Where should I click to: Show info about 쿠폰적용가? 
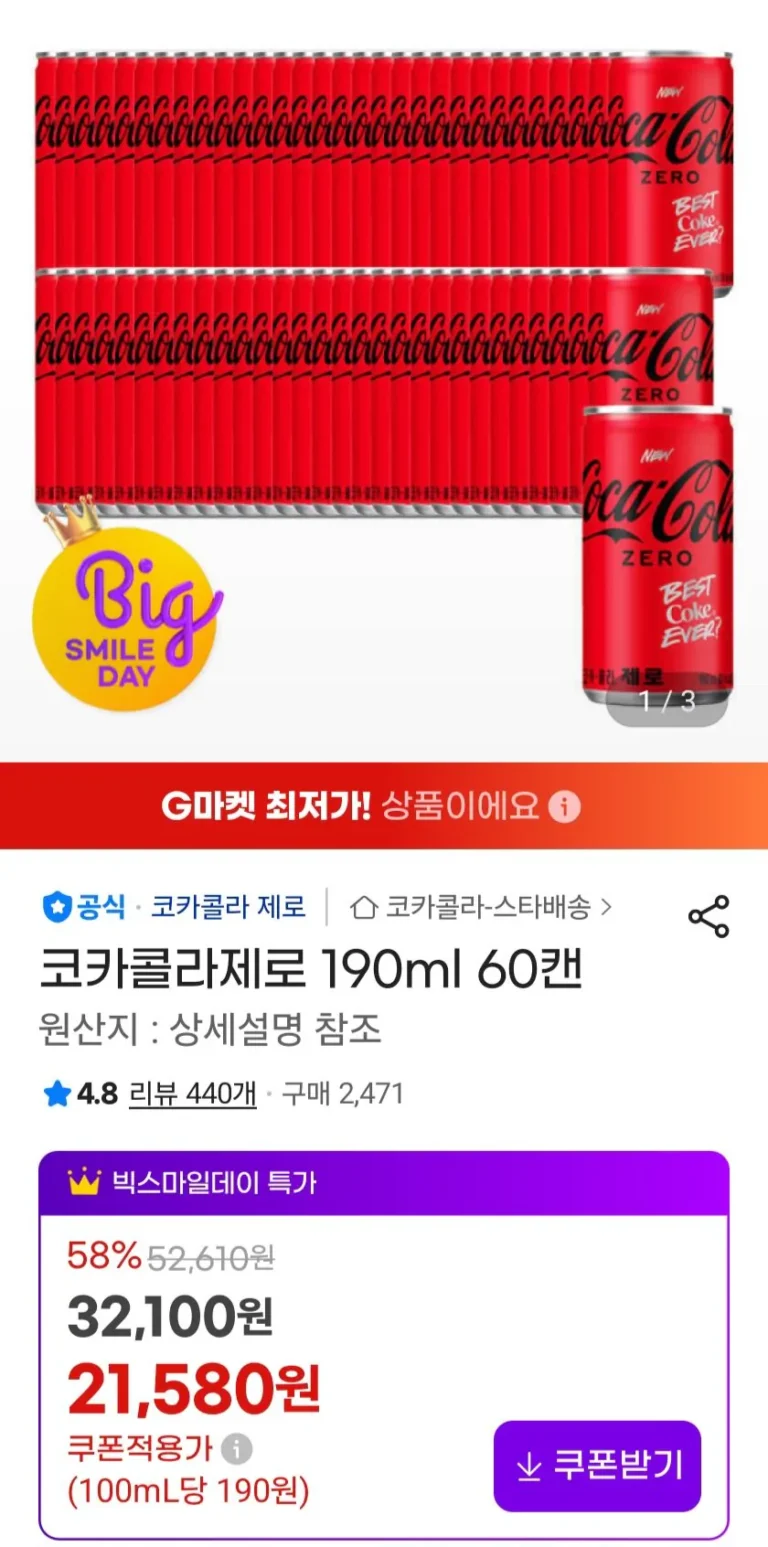coord(237,1447)
